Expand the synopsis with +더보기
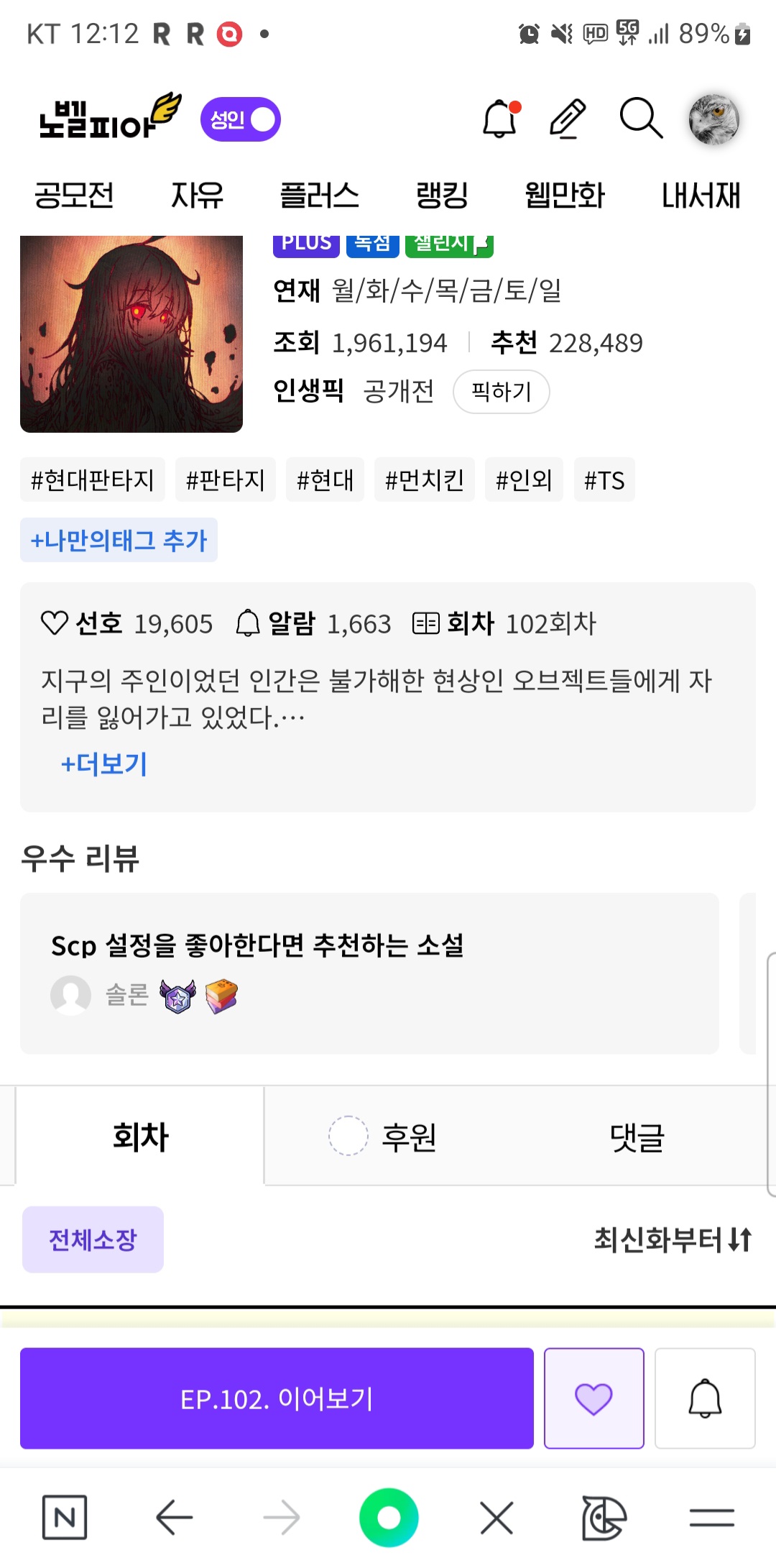776x1568 pixels. 104,764
